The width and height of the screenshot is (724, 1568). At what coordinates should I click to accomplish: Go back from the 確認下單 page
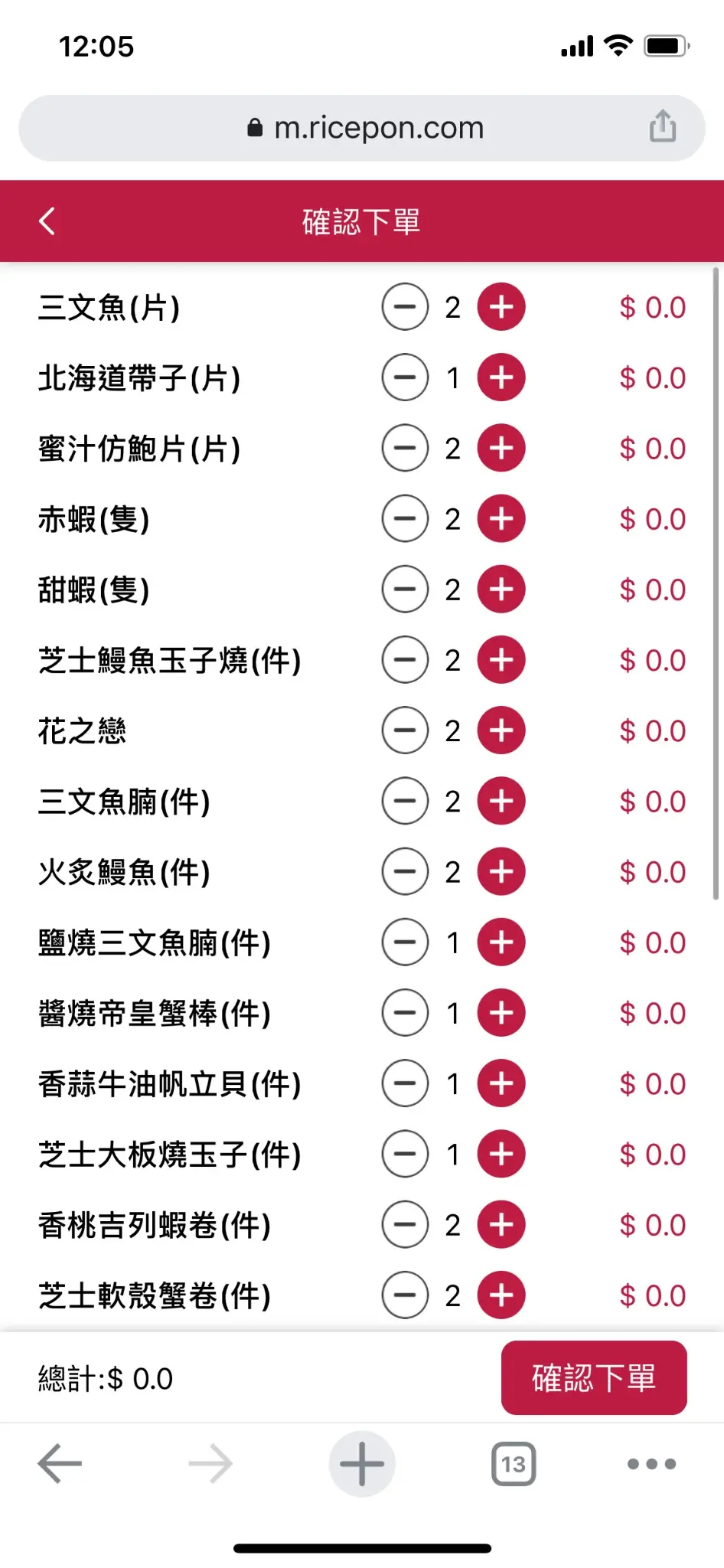tap(47, 222)
